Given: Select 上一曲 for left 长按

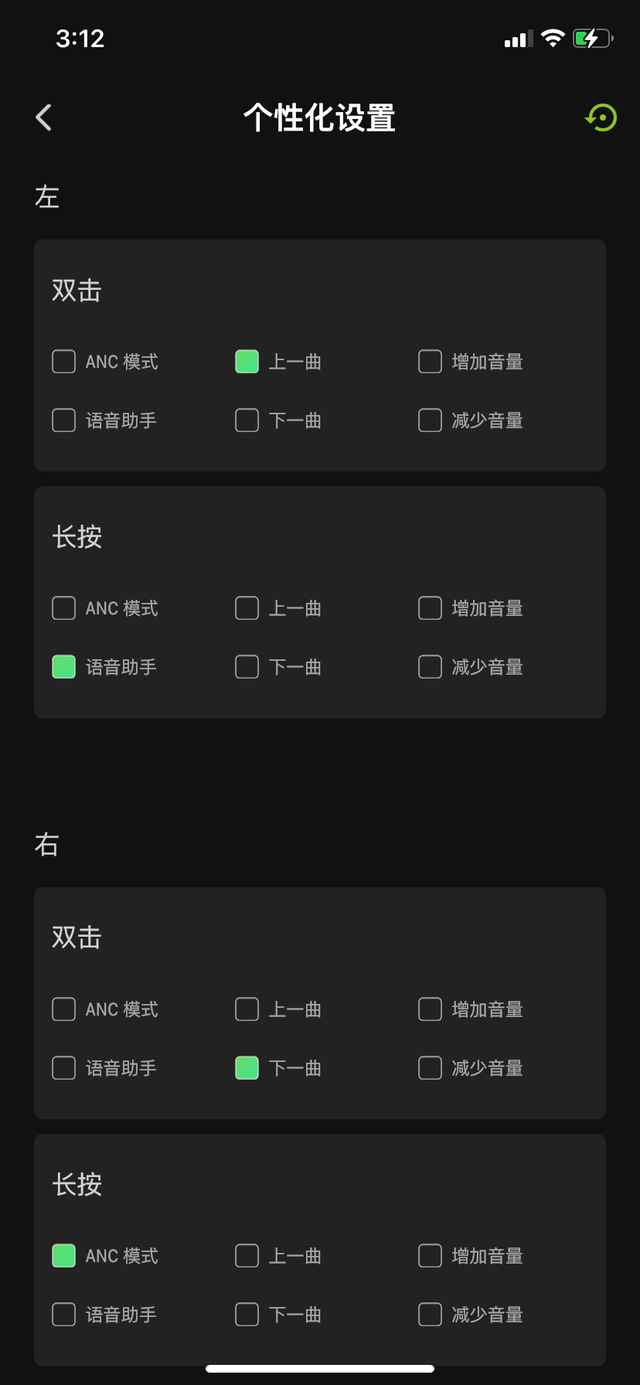Looking at the screenshot, I should pos(247,608).
